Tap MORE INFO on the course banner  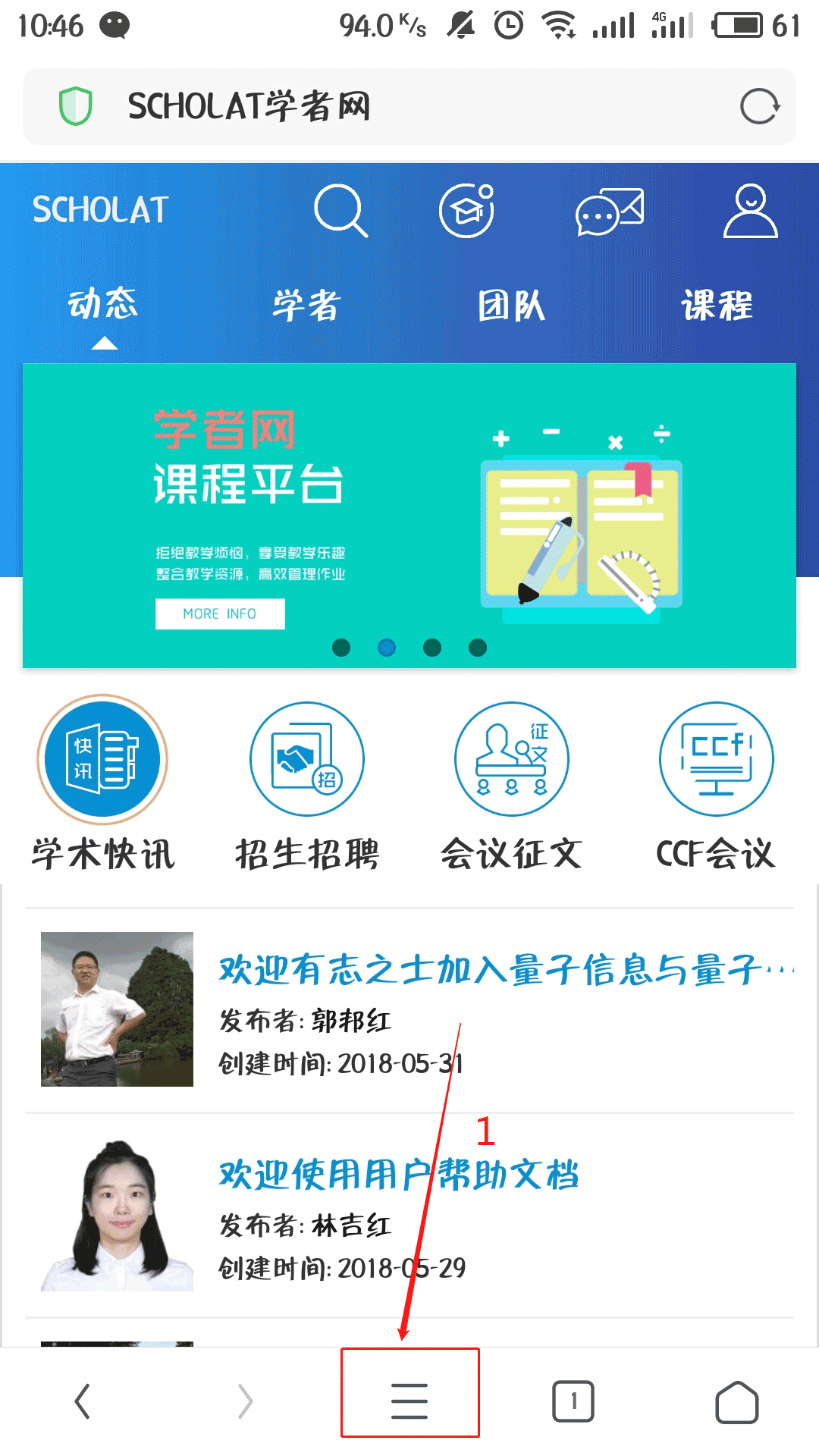(220, 613)
